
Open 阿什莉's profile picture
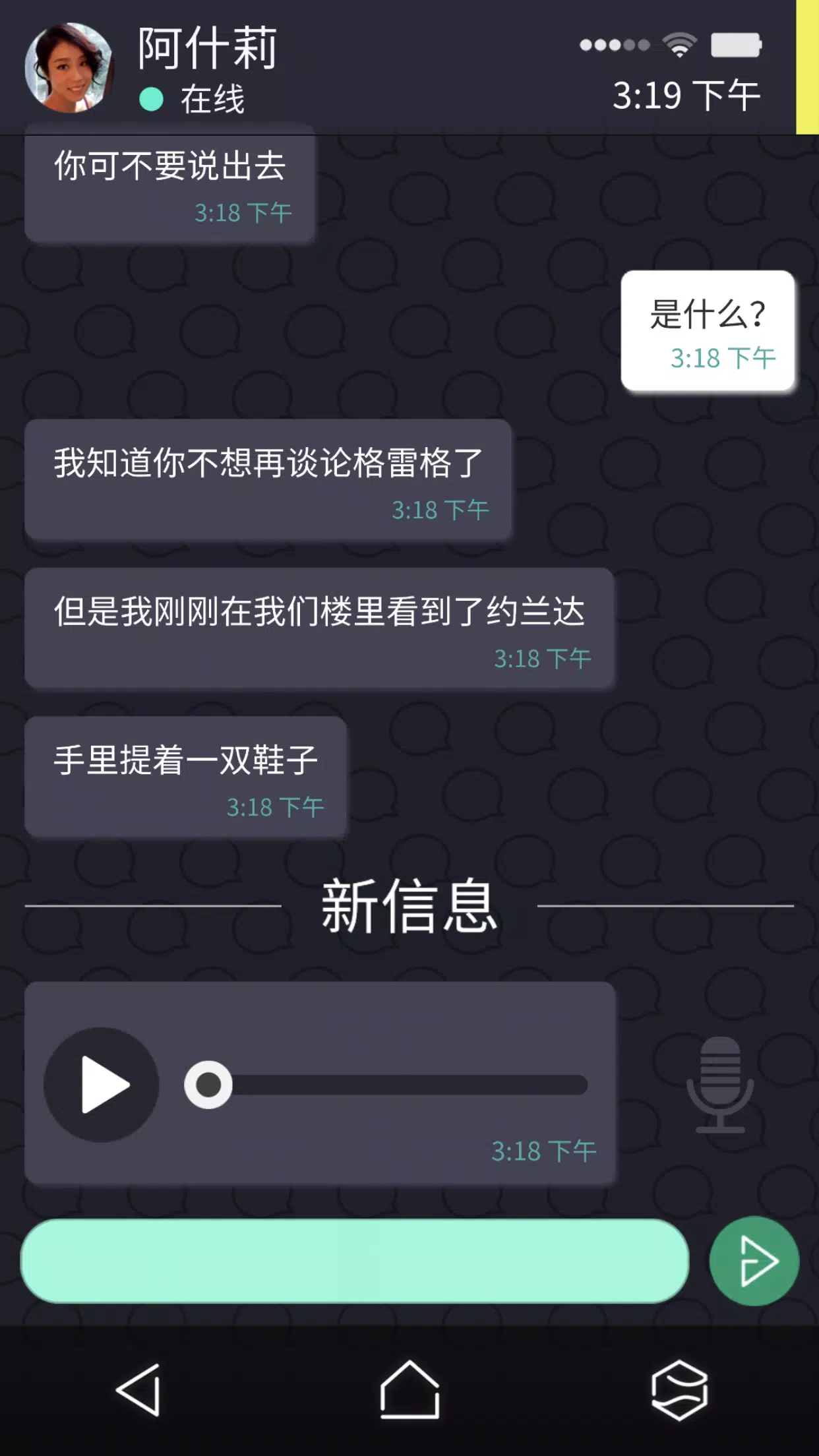(69, 67)
